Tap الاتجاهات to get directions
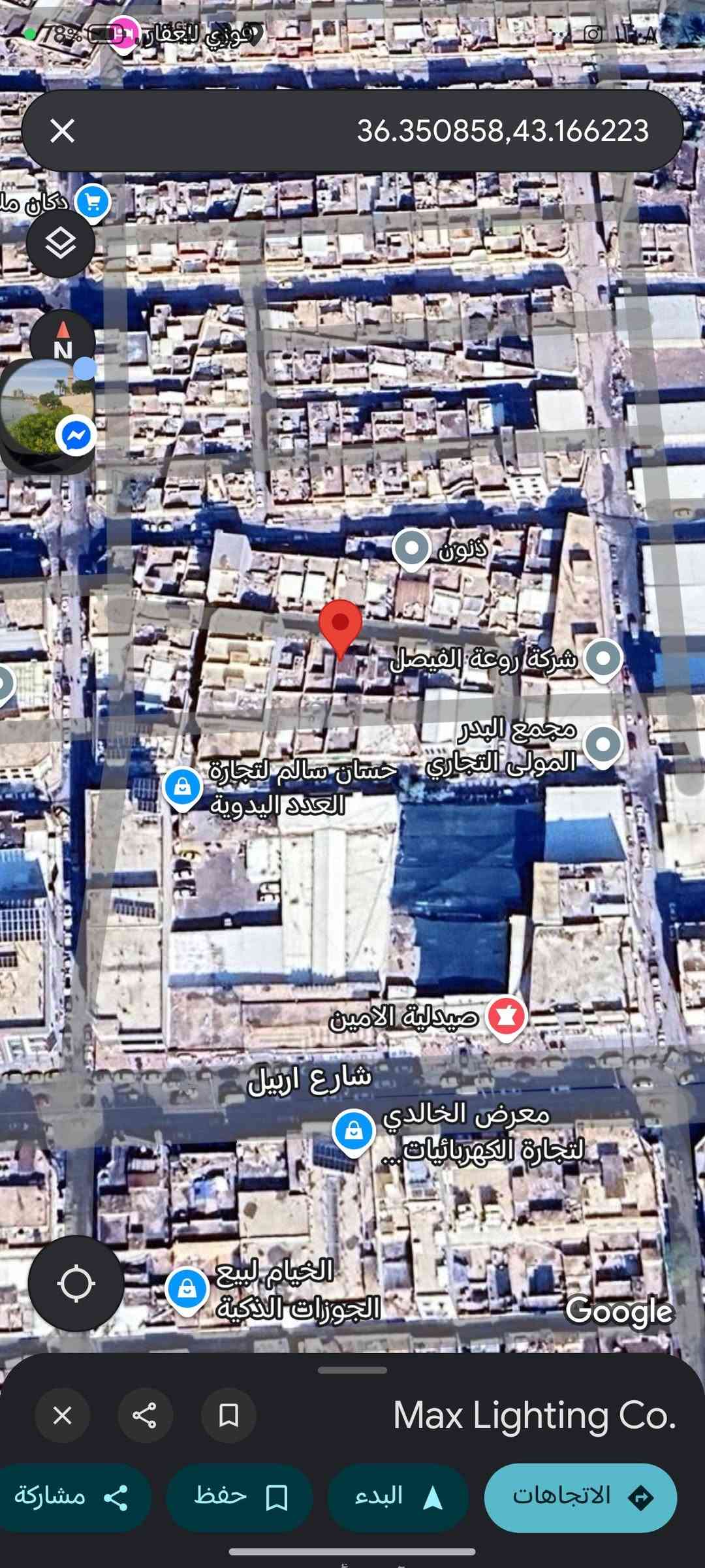705x1568 pixels. tap(580, 1497)
